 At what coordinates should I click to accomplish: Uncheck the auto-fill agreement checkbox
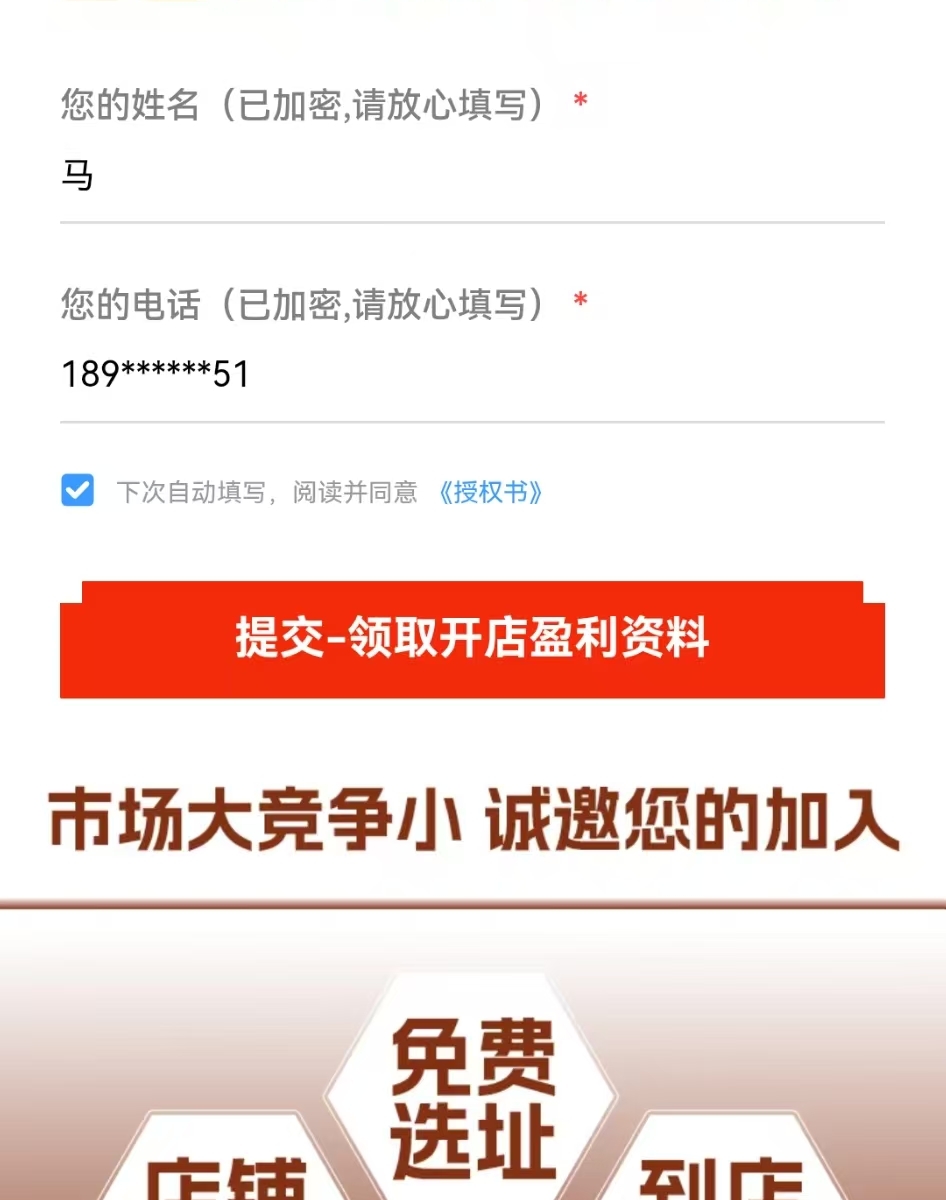click(x=77, y=491)
